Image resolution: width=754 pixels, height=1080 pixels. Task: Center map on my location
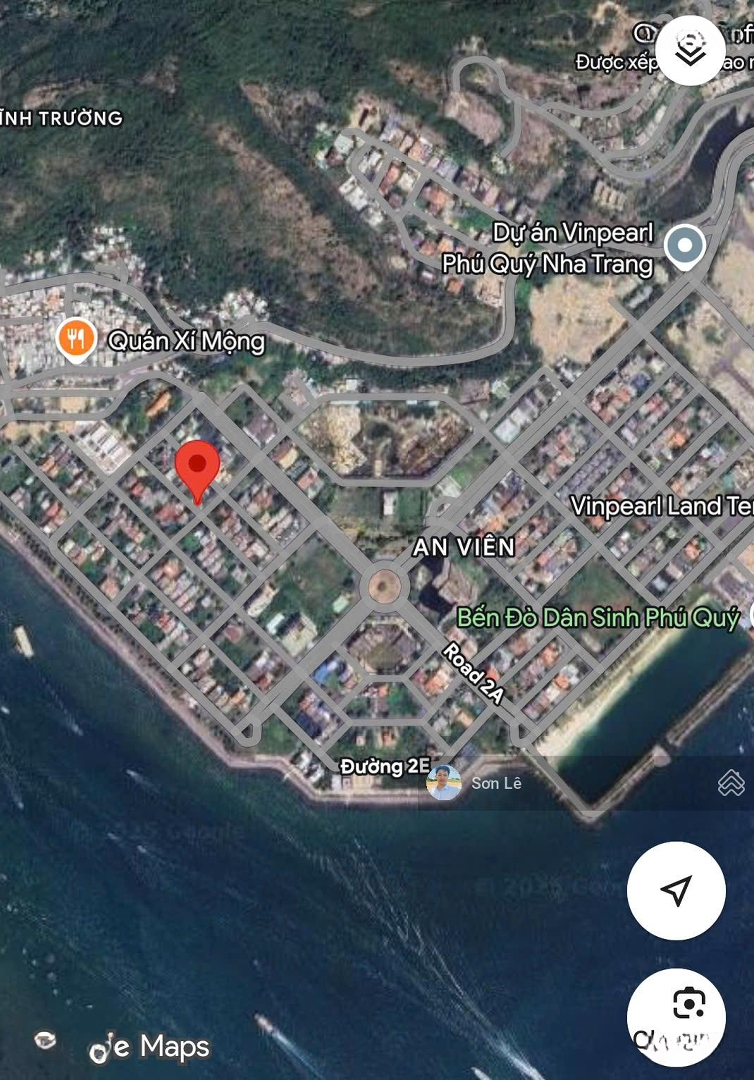[x=676, y=890]
